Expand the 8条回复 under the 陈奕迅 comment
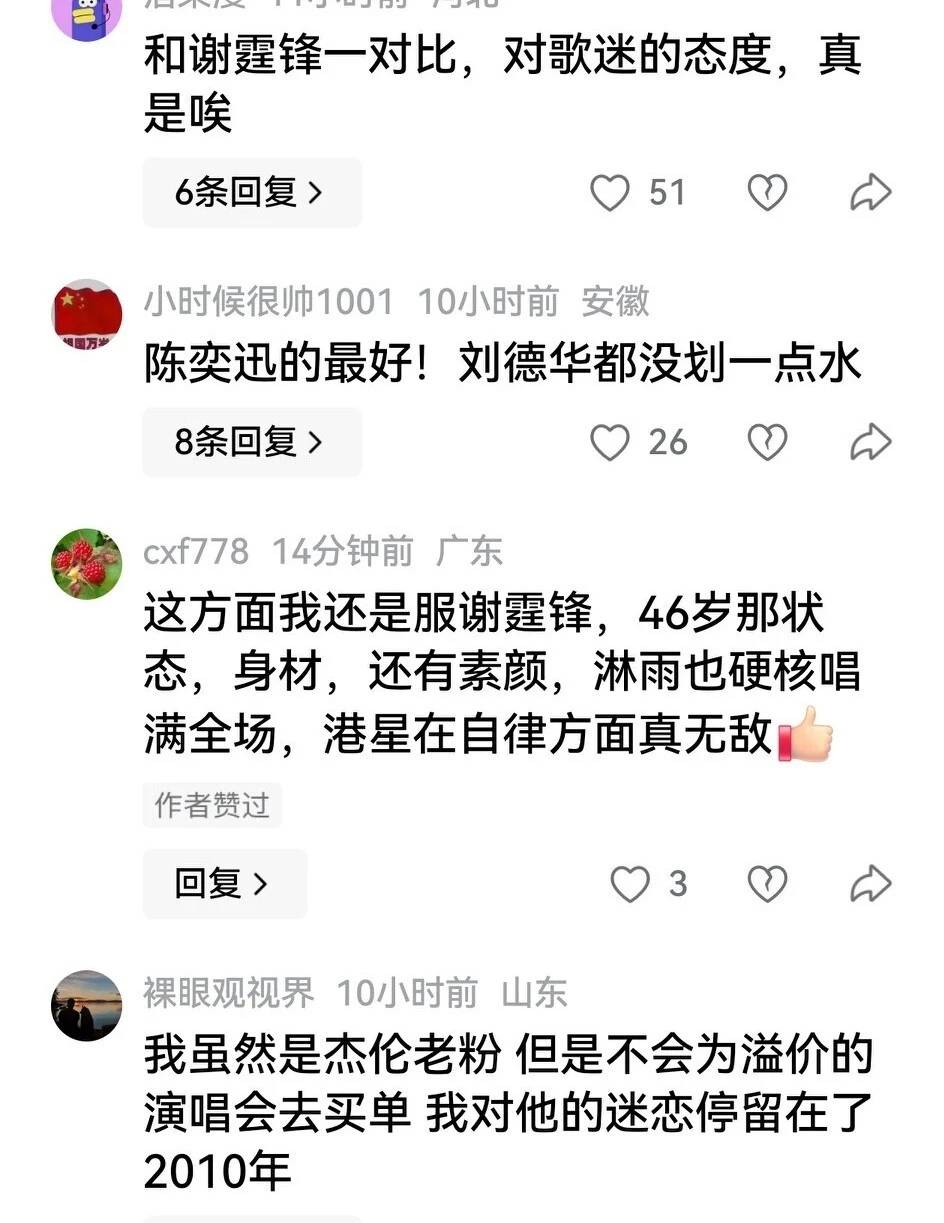 point(251,442)
